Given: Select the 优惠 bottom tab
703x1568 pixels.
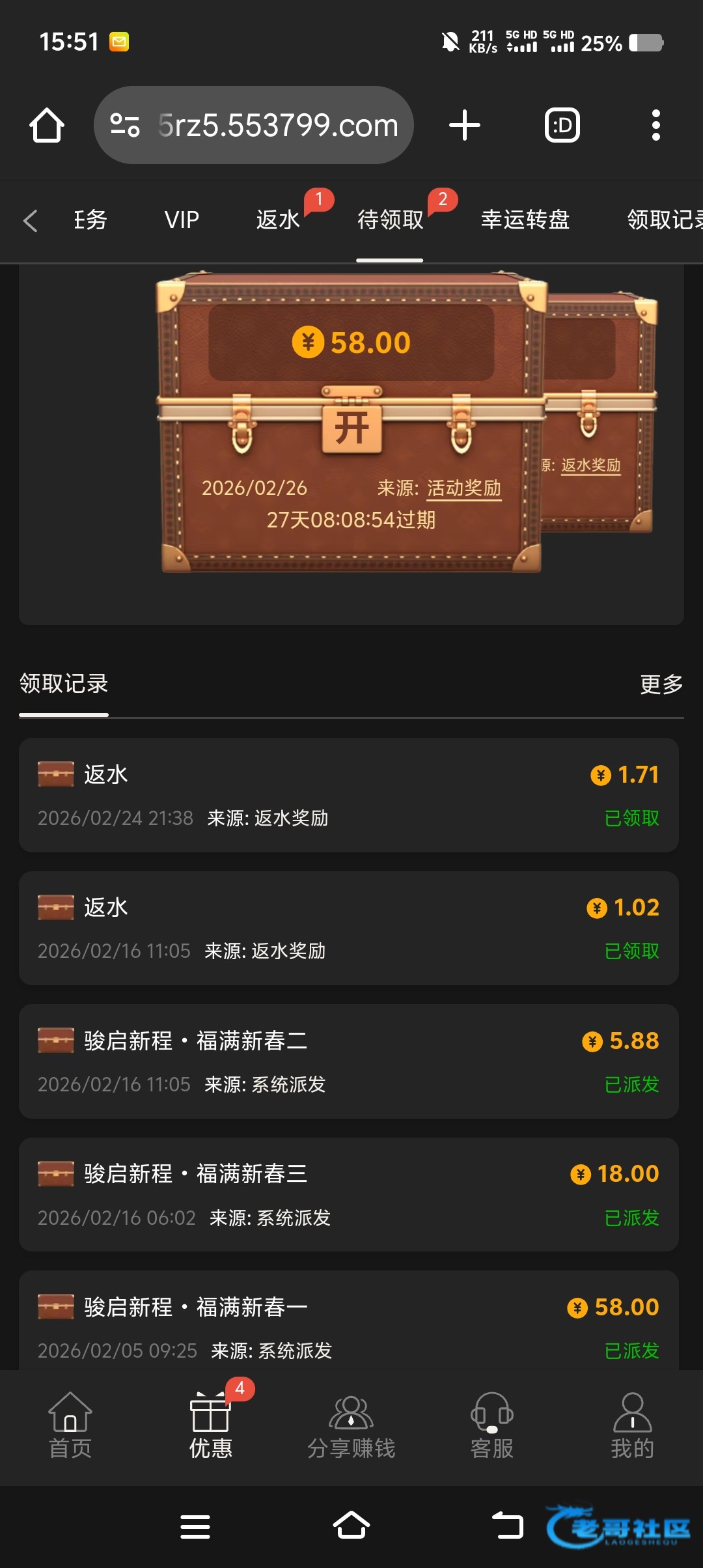Looking at the screenshot, I should click(x=210, y=1426).
